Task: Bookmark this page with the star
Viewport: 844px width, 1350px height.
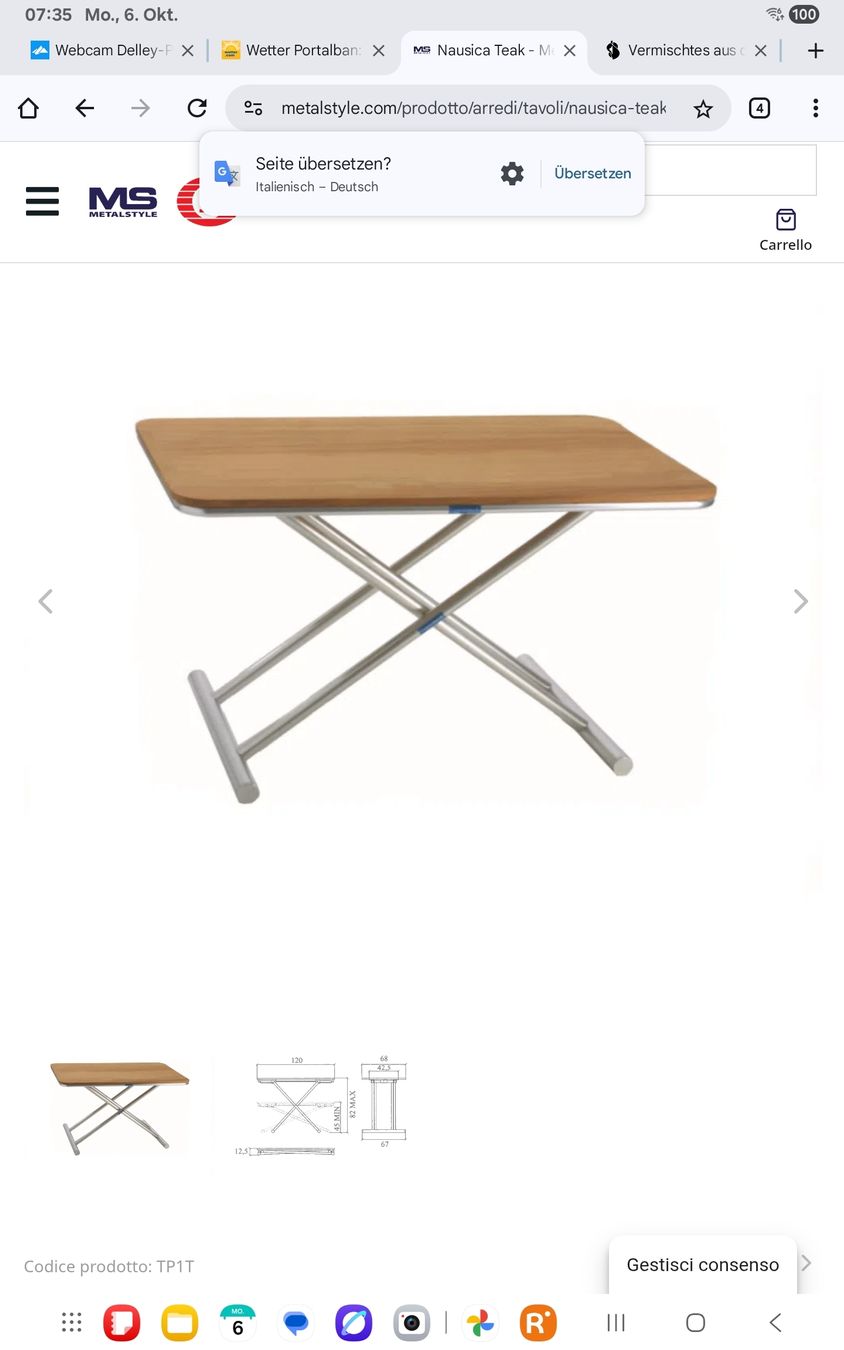Action: [703, 109]
